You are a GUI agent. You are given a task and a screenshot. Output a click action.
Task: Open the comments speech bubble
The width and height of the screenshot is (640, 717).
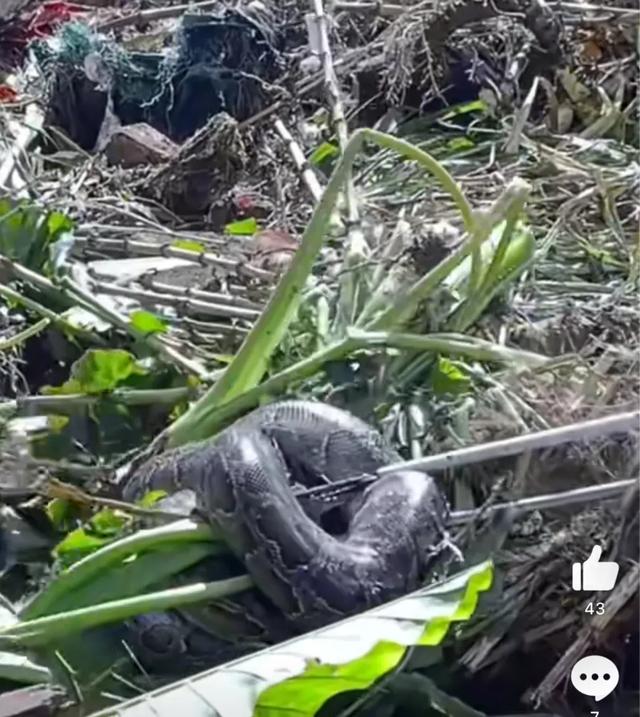(595, 677)
